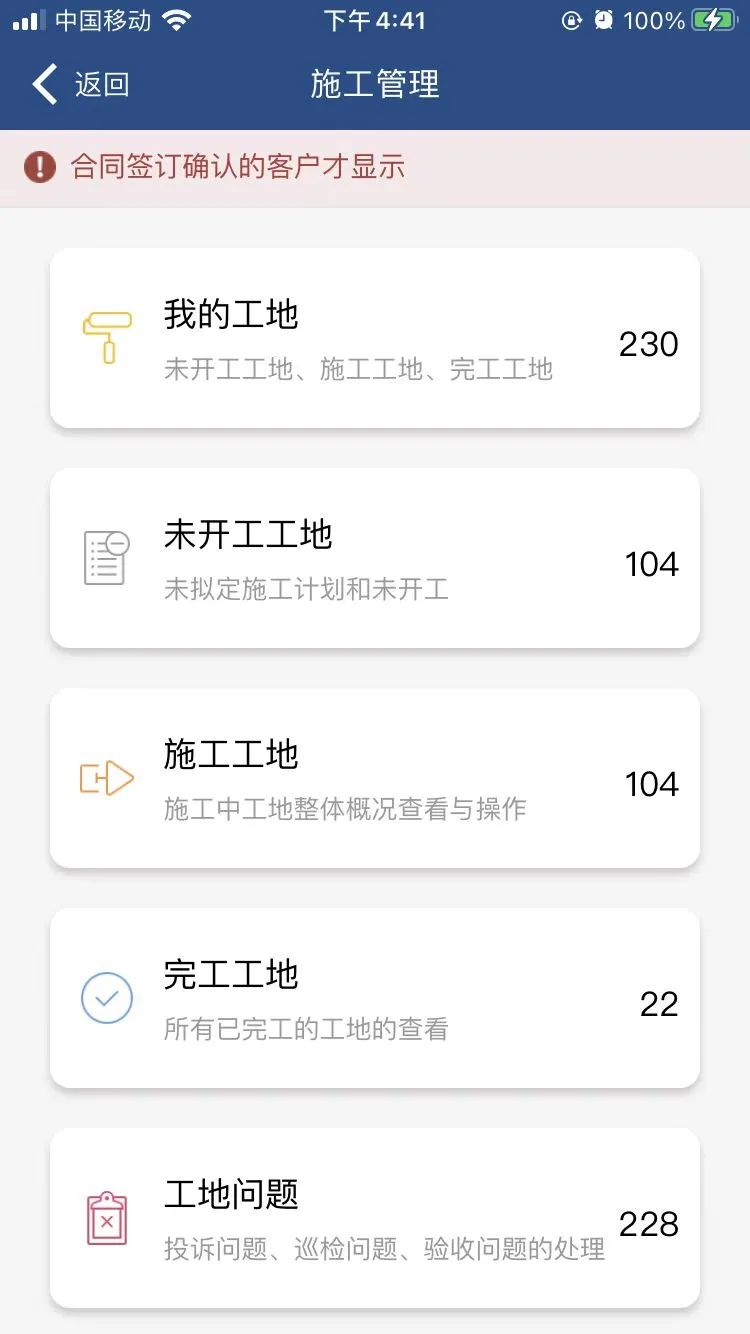This screenshot has height=1334, width=750.
Task: Select the 施工工地 card
Action: pyautogui.click(x=375, y=778)
